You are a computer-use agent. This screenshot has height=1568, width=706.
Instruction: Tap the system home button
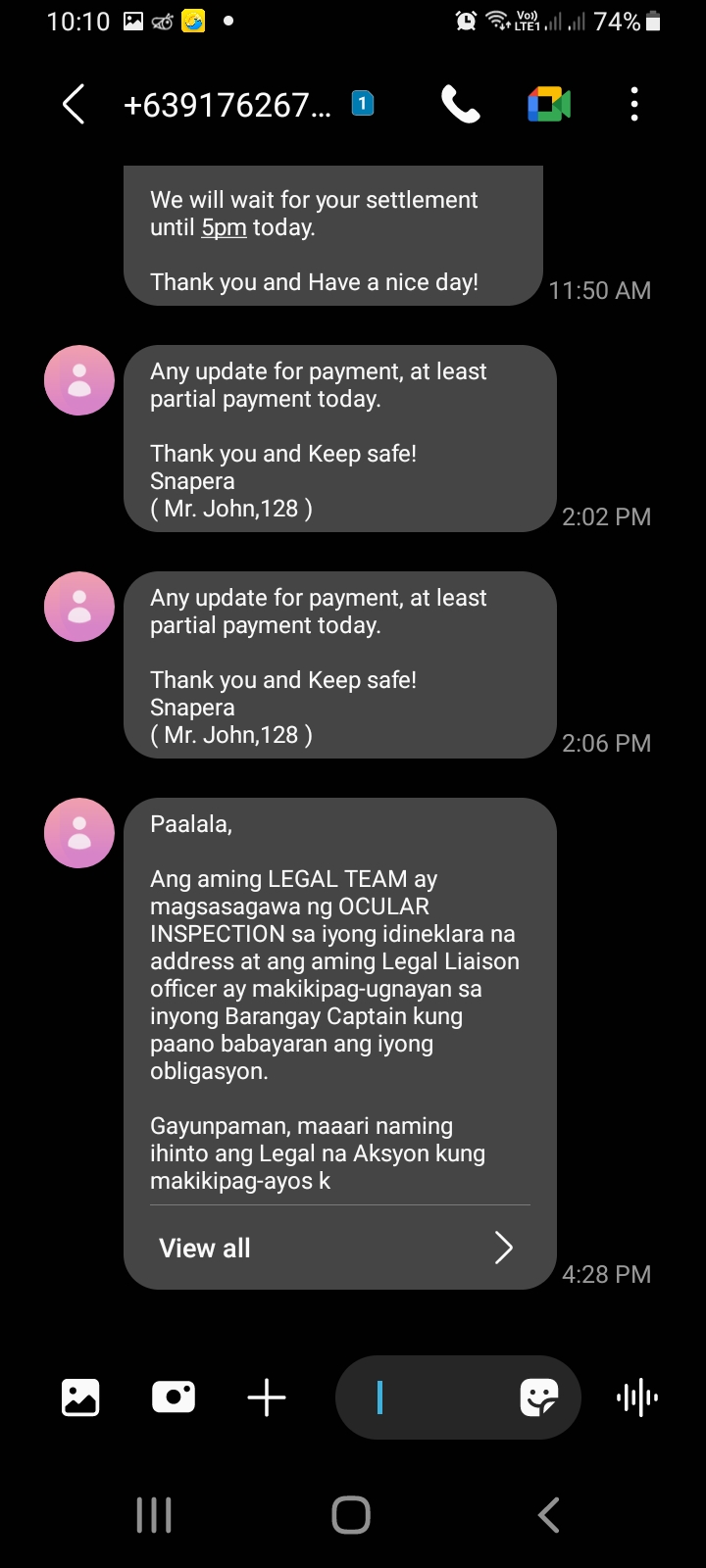[351, 1515]
